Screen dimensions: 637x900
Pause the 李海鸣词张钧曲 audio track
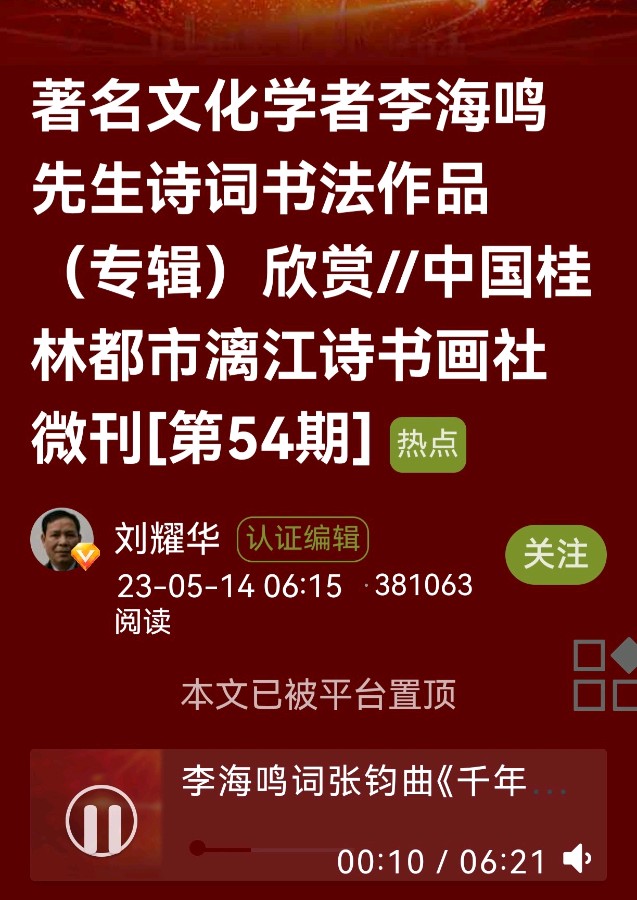click(101, 822)
